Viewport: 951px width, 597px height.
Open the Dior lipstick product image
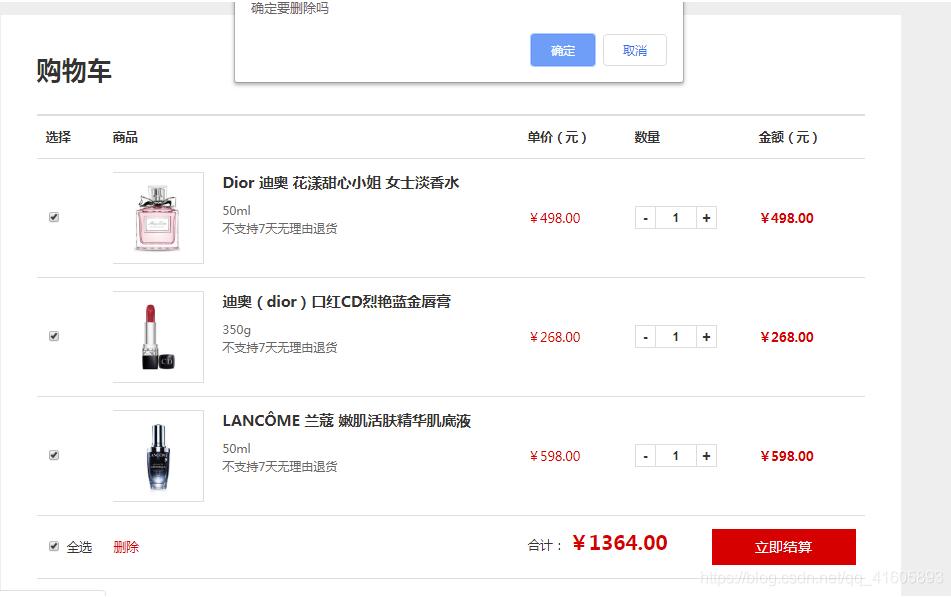point(158,337)
